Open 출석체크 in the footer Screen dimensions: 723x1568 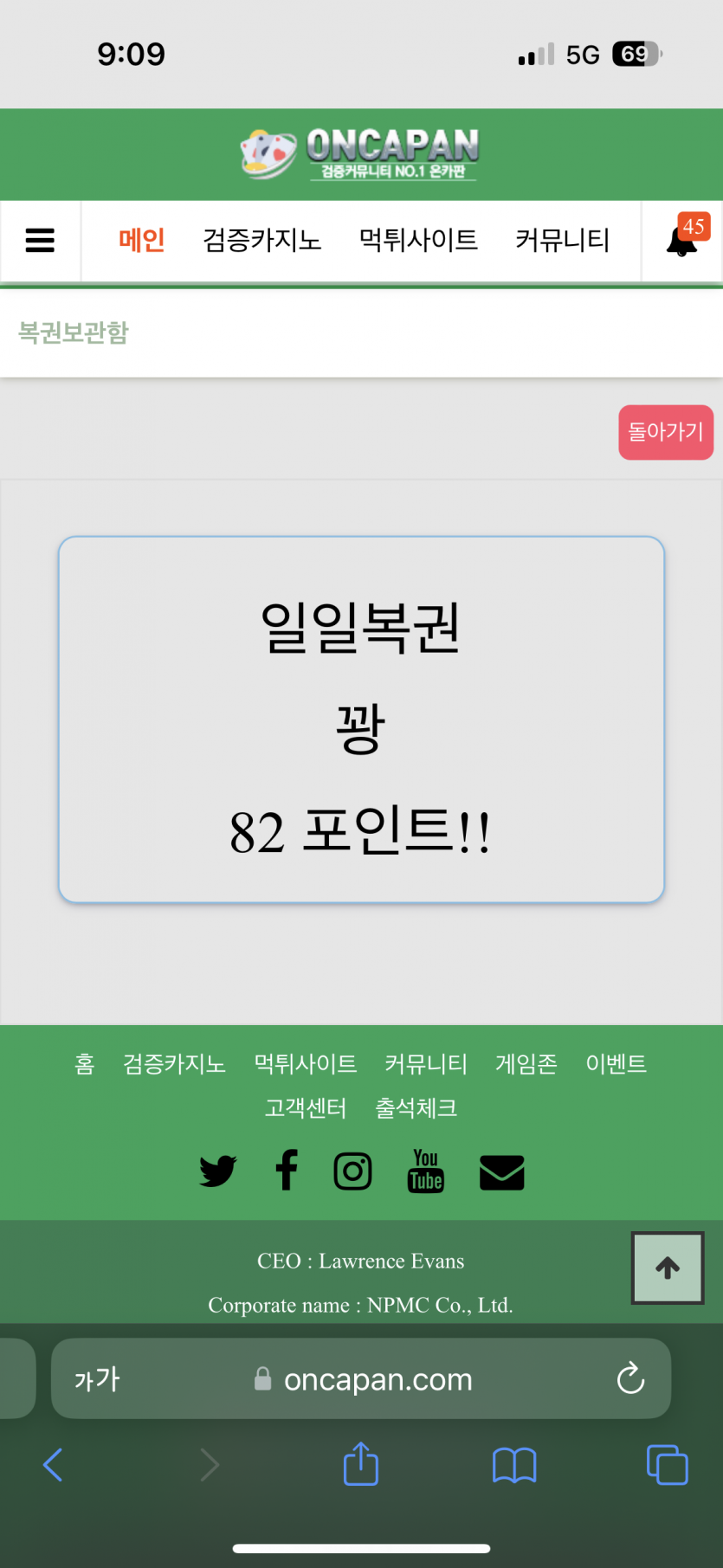pyautogui.click(x=416, y=1108)
